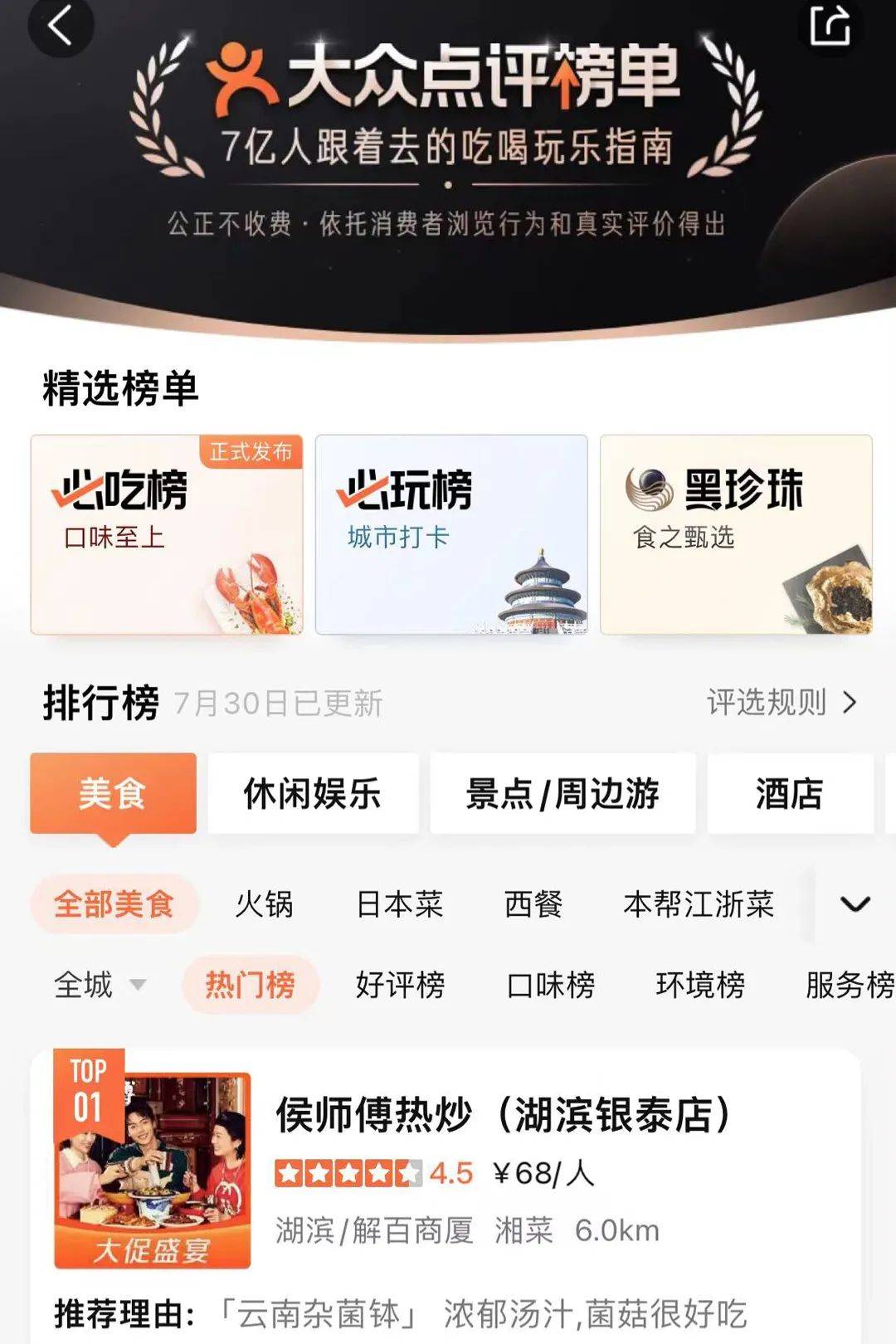Open the 黑珍珠 featured list card

click(736, 535)
